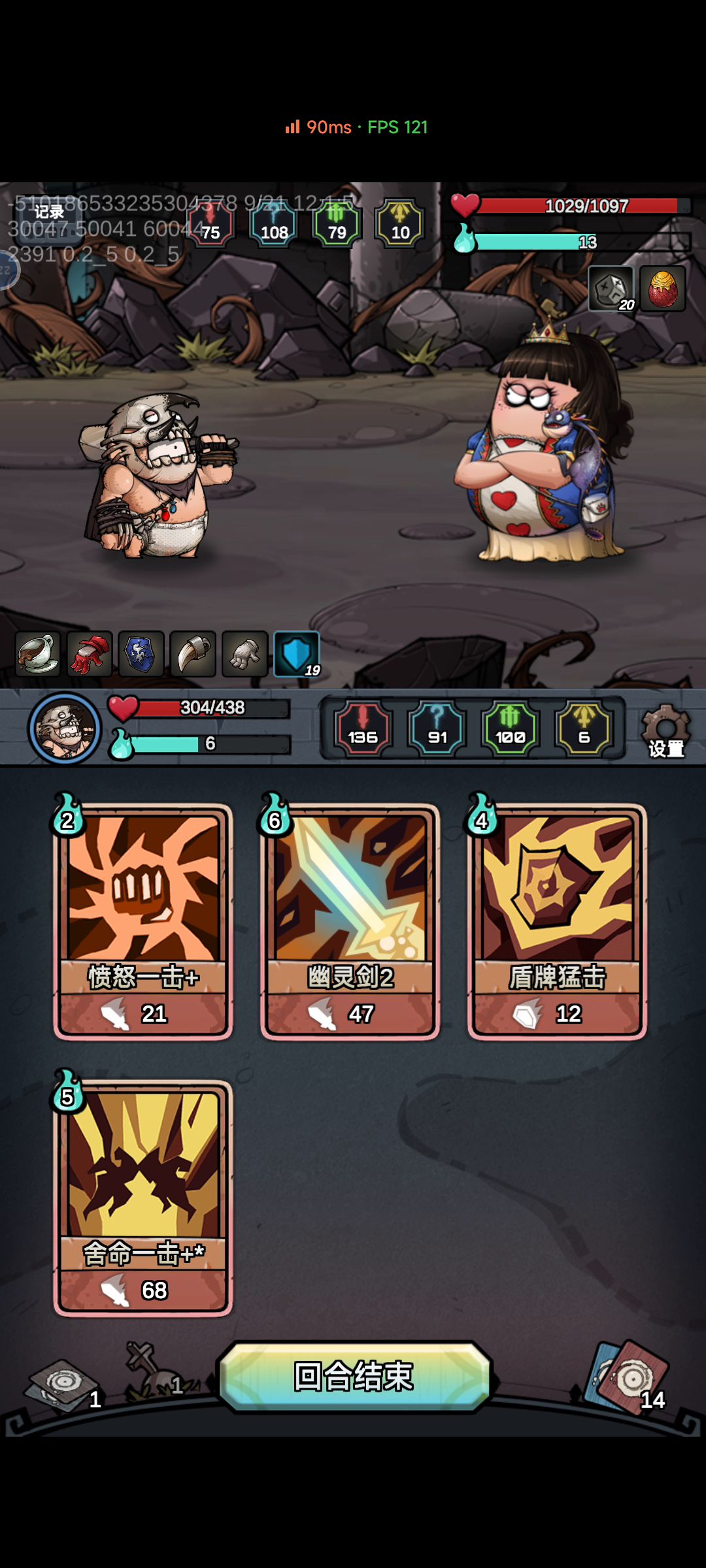The image size is (706, 1568).
Task: Check the enemy's dice status showing 20
Action: pyautogui.click(x=611, y=288)
